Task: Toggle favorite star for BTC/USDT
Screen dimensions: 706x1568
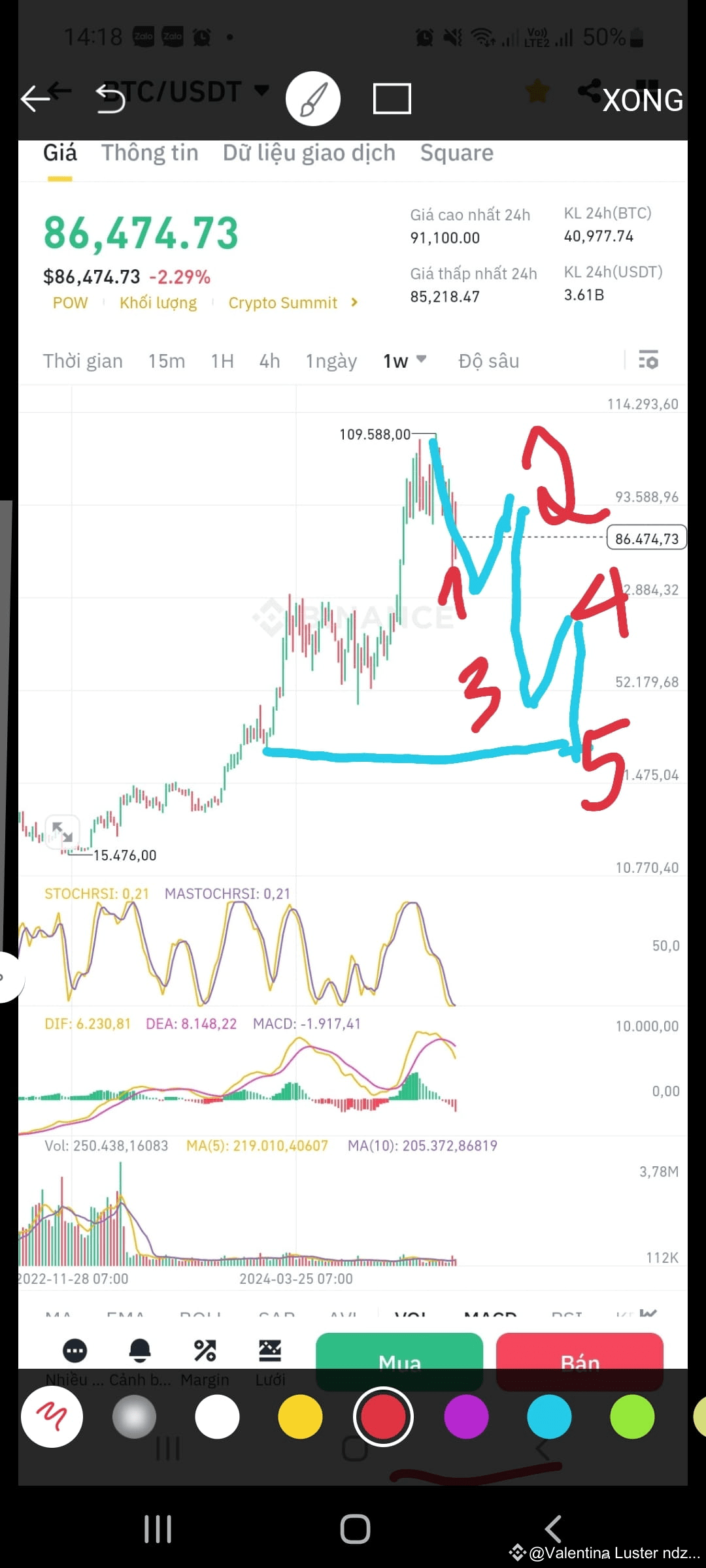Action: (x=536, y=91)
